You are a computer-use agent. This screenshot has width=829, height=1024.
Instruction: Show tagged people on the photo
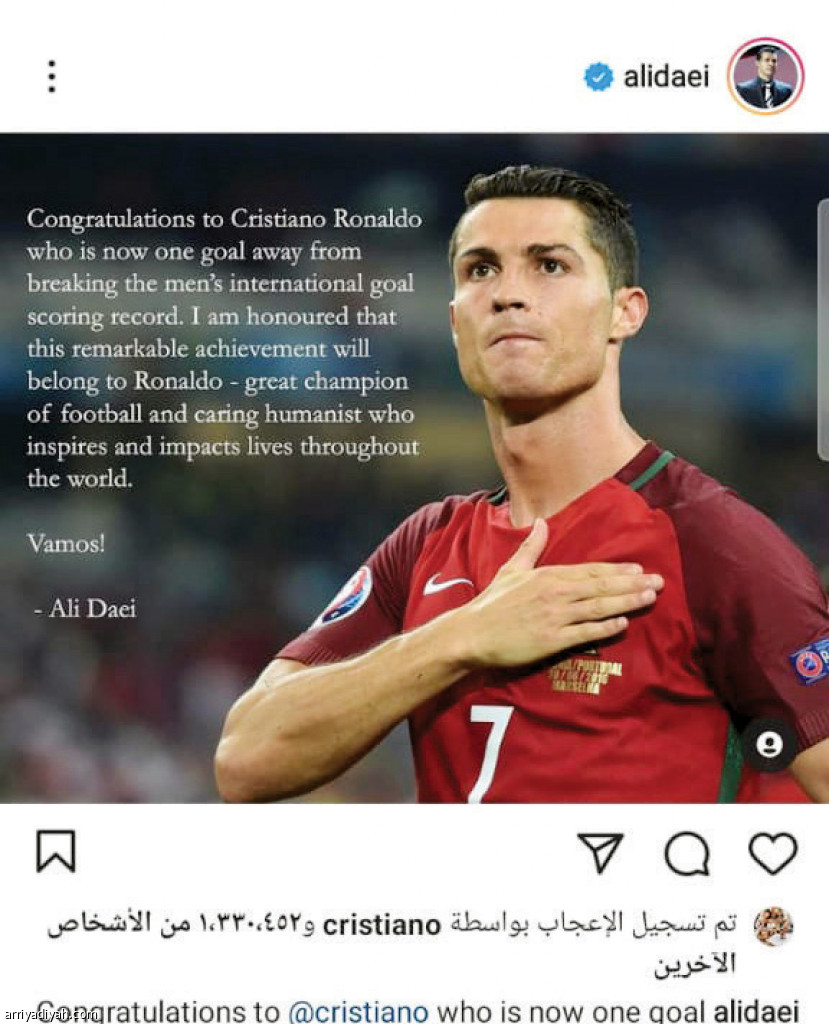point(770,744)
